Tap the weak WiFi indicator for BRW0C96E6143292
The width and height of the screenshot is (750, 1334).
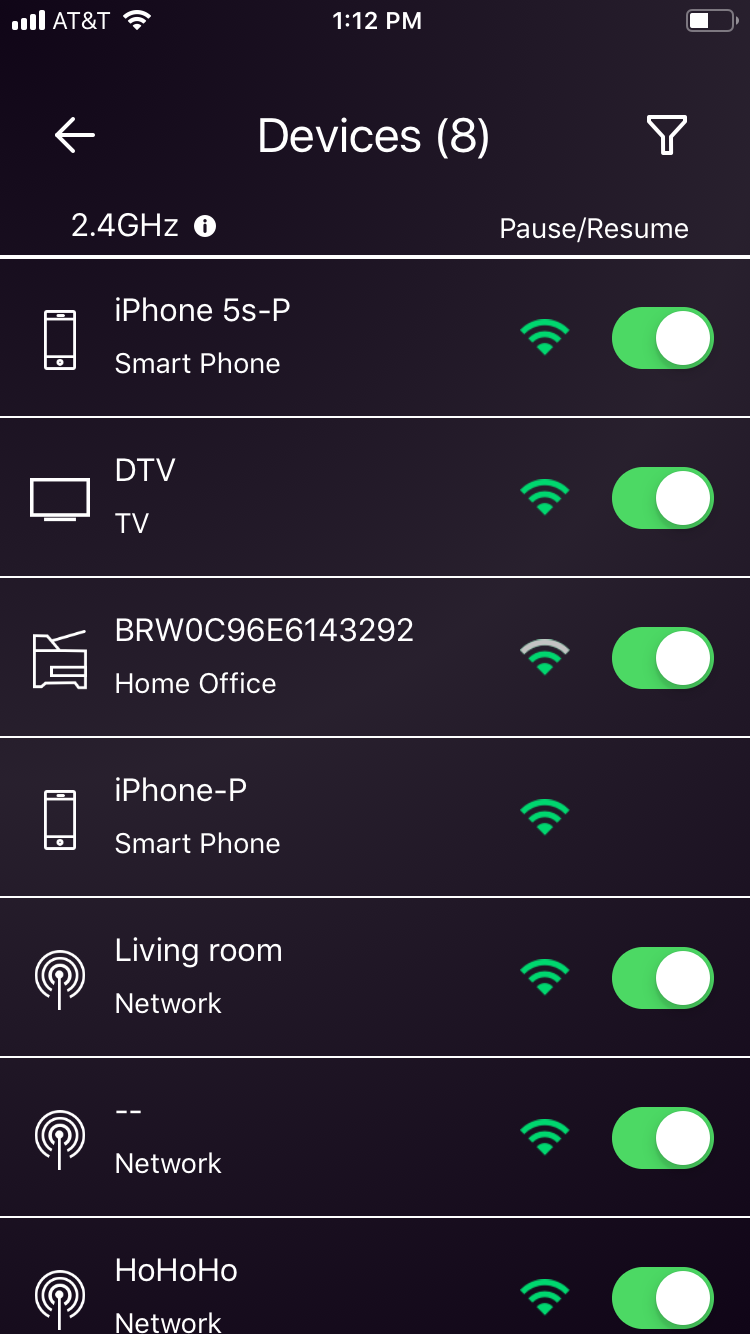545,657
